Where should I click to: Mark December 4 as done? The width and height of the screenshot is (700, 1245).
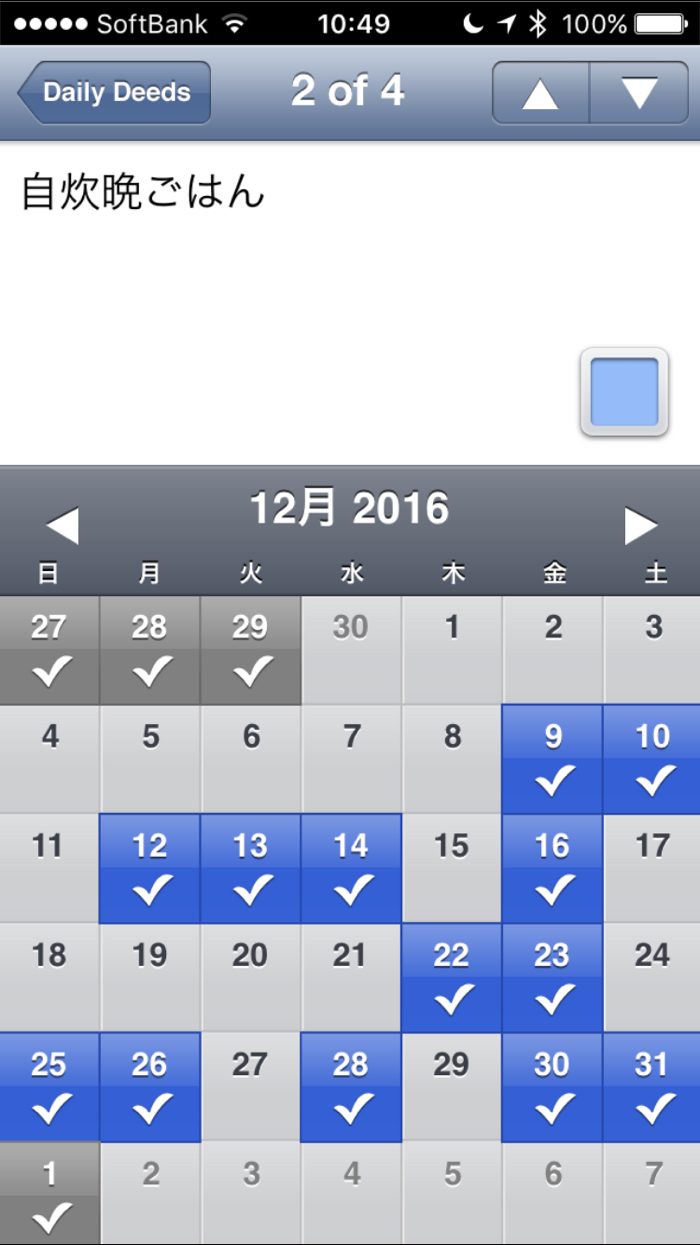pyautogui.click(x=50, y=759)
